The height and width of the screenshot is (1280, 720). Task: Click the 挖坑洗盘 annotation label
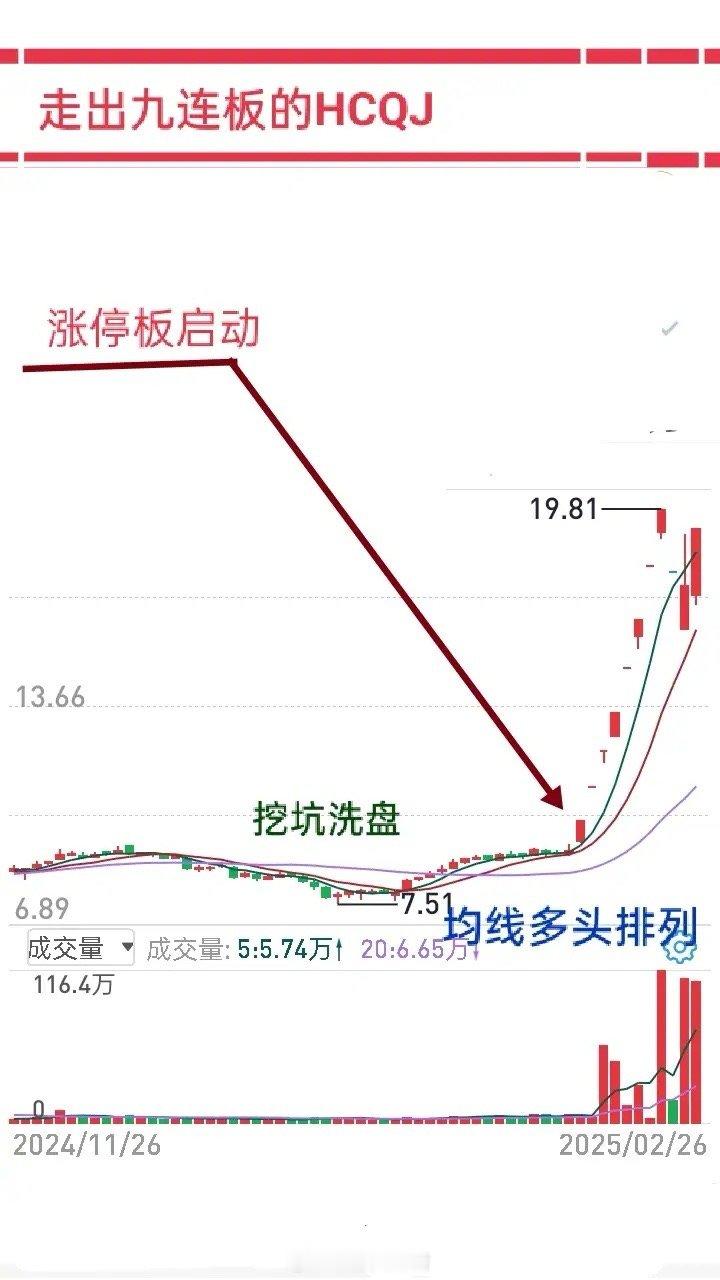pos(326,820)
